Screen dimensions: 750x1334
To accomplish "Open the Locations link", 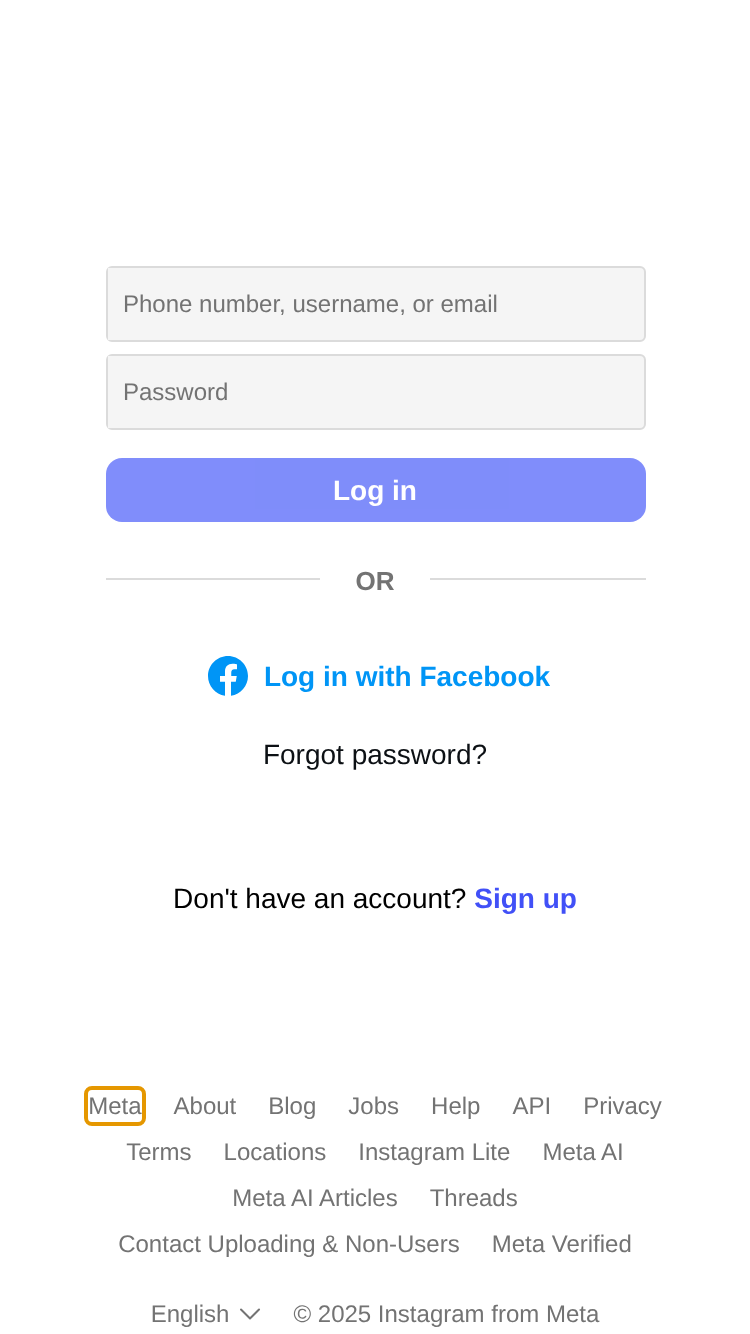I will coord(275,1152).
